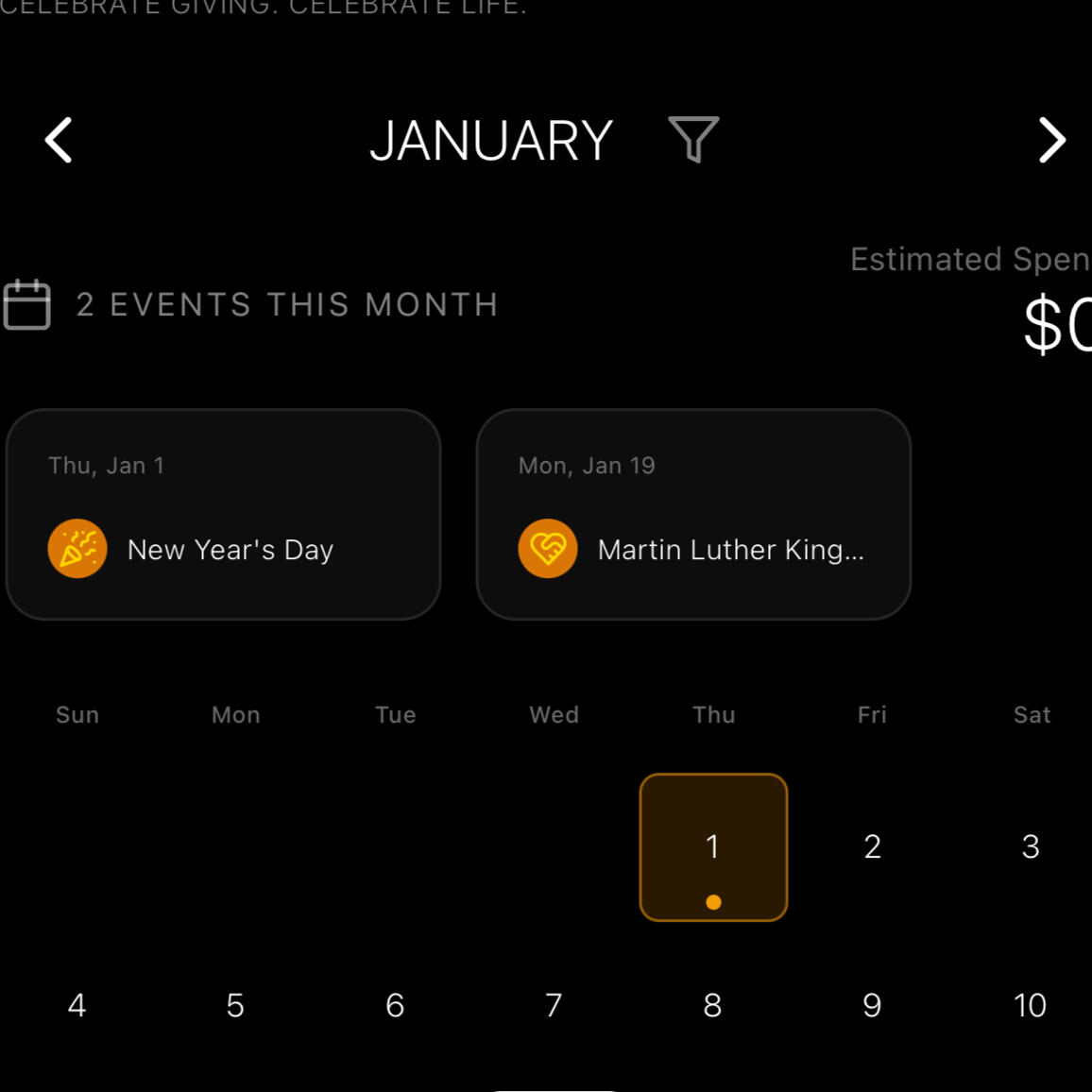Viewport: 1092px width, 1092px height.
Task: Select January 6 on the calendar
Action: pyautogui.click(x=395, y=1005)
